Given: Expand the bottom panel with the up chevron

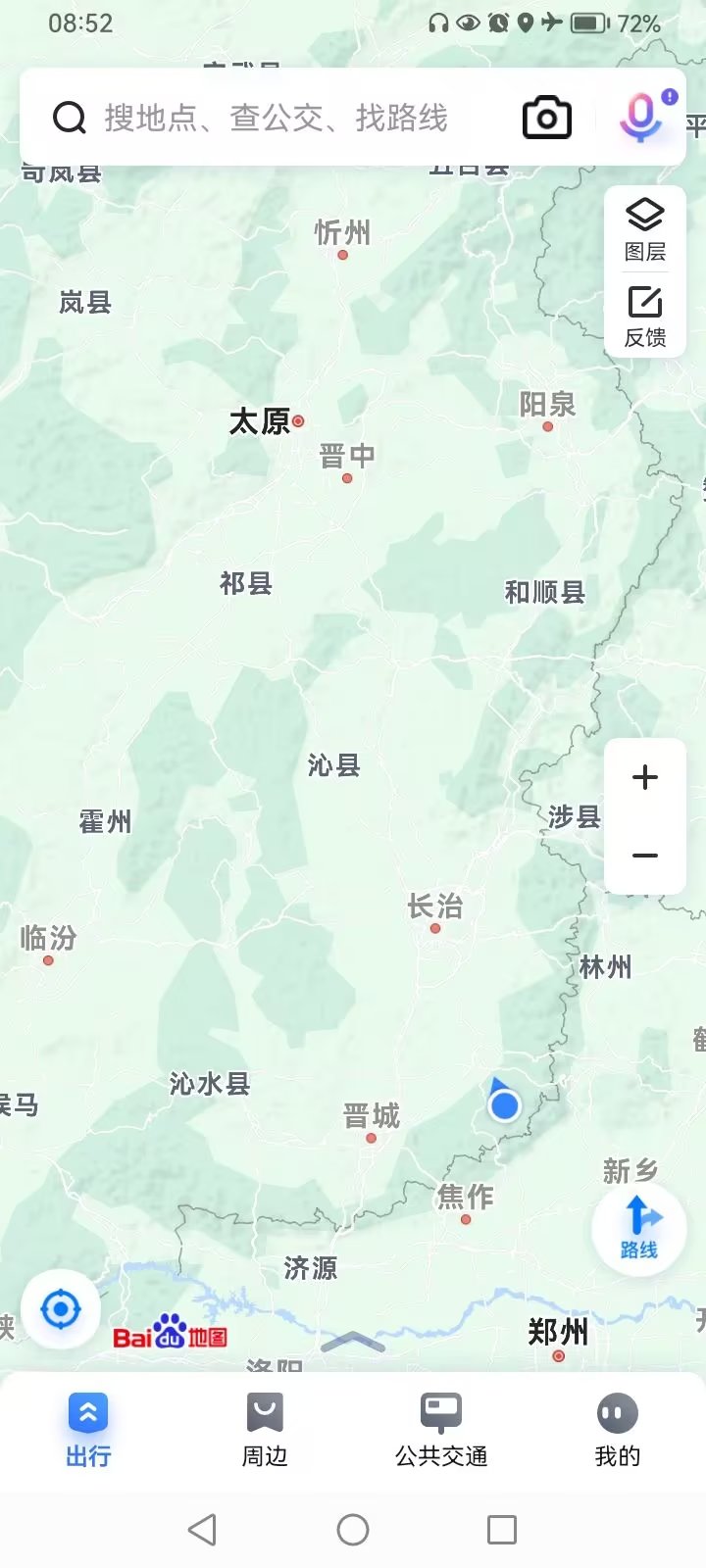Looking at the screenshot, I should [x=353, y=1343].
